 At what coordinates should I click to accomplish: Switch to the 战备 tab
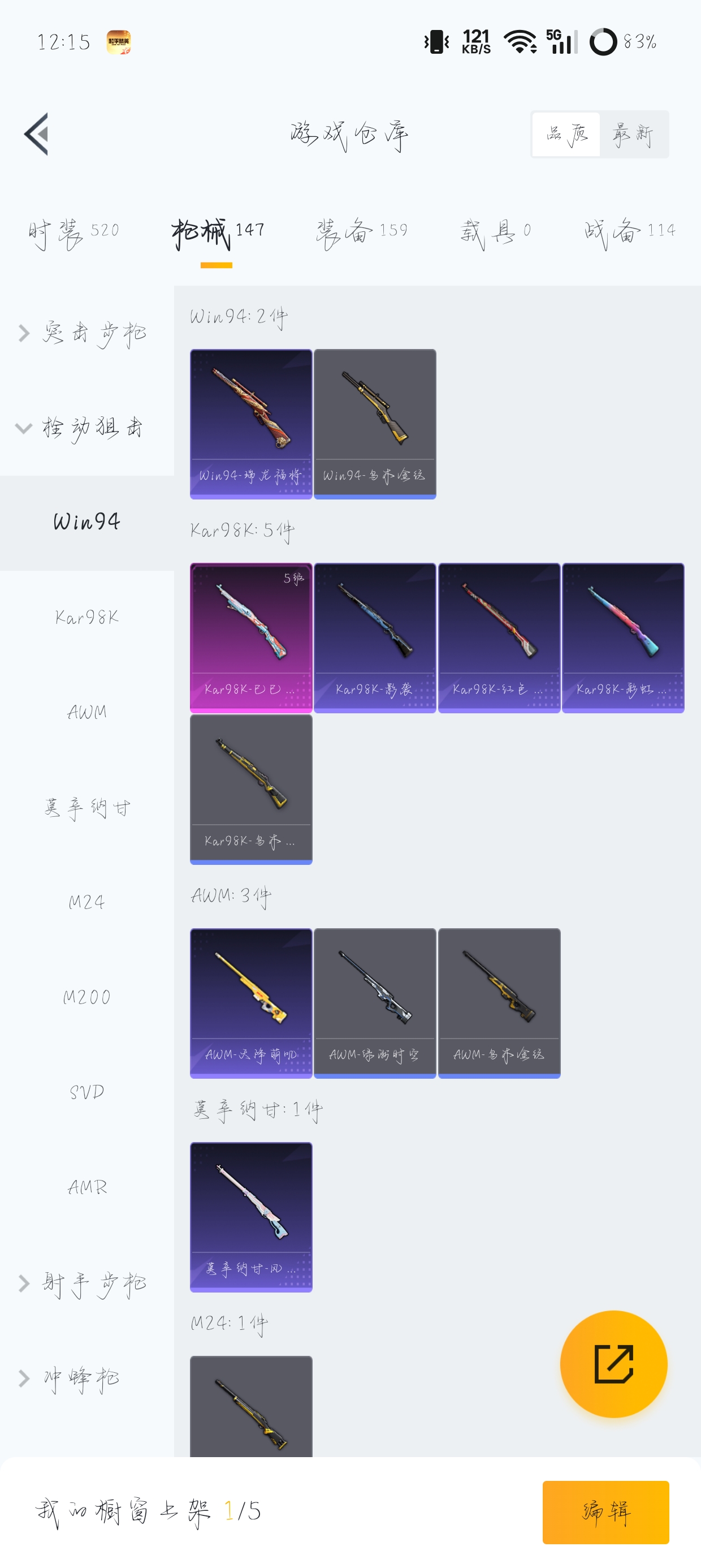(x=629, y=231)
